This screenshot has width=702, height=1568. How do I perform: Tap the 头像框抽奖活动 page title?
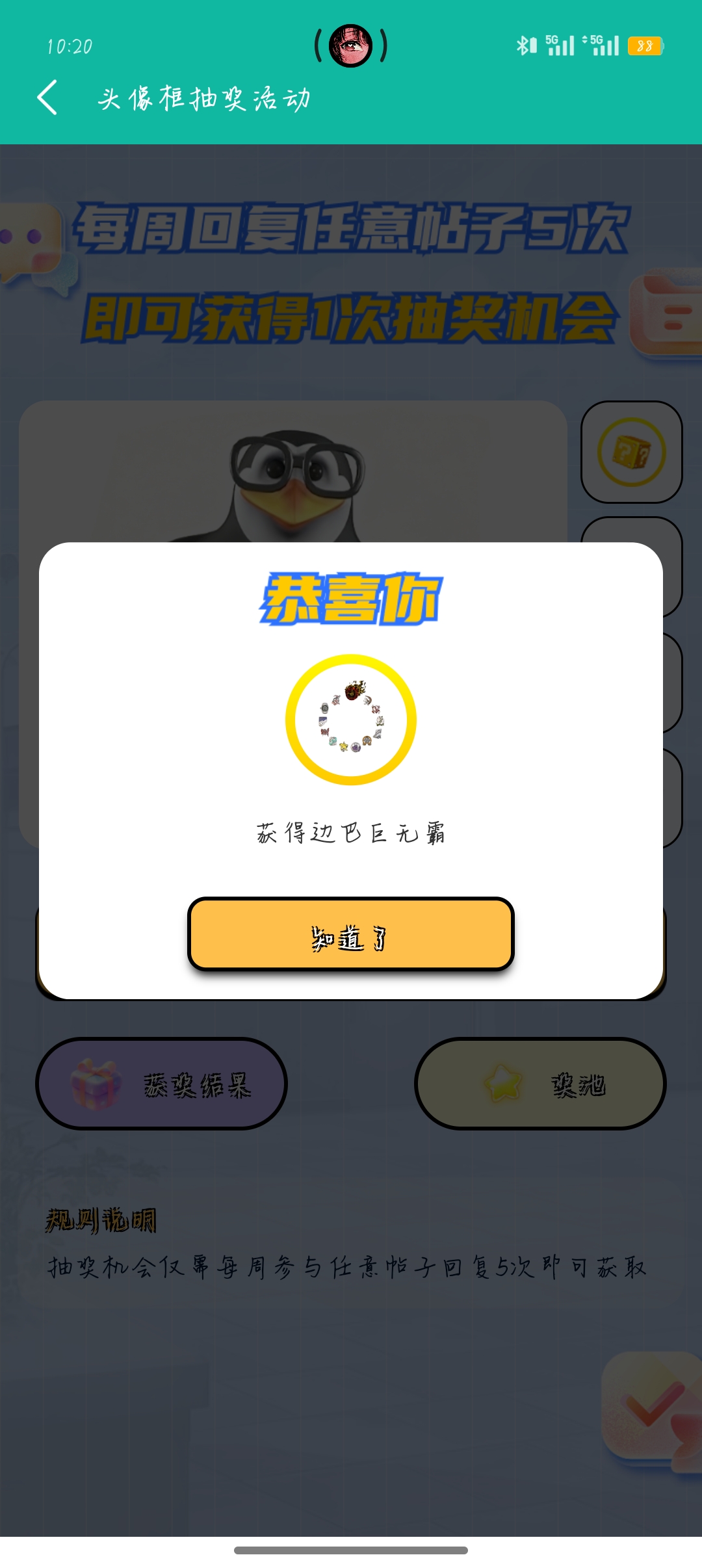pyautogui.click(x=205, y=99)
